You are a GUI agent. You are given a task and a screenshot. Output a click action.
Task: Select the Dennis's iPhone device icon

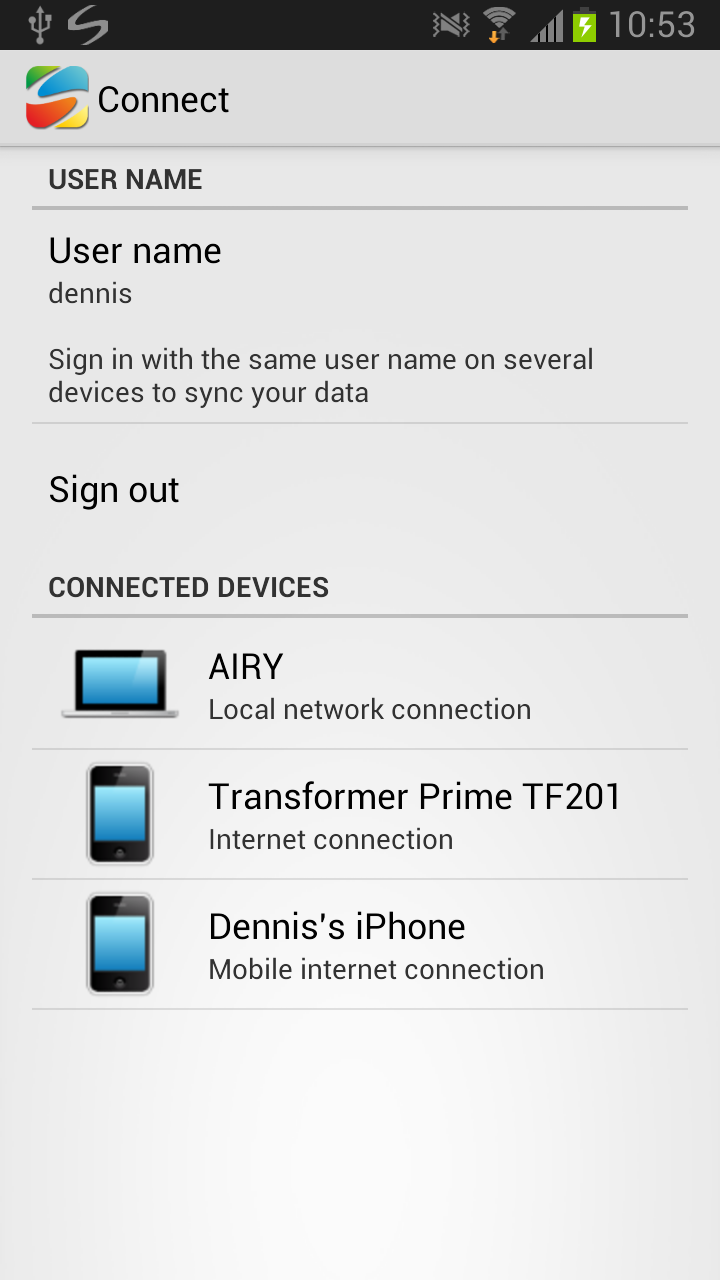(x=119, y=943)
